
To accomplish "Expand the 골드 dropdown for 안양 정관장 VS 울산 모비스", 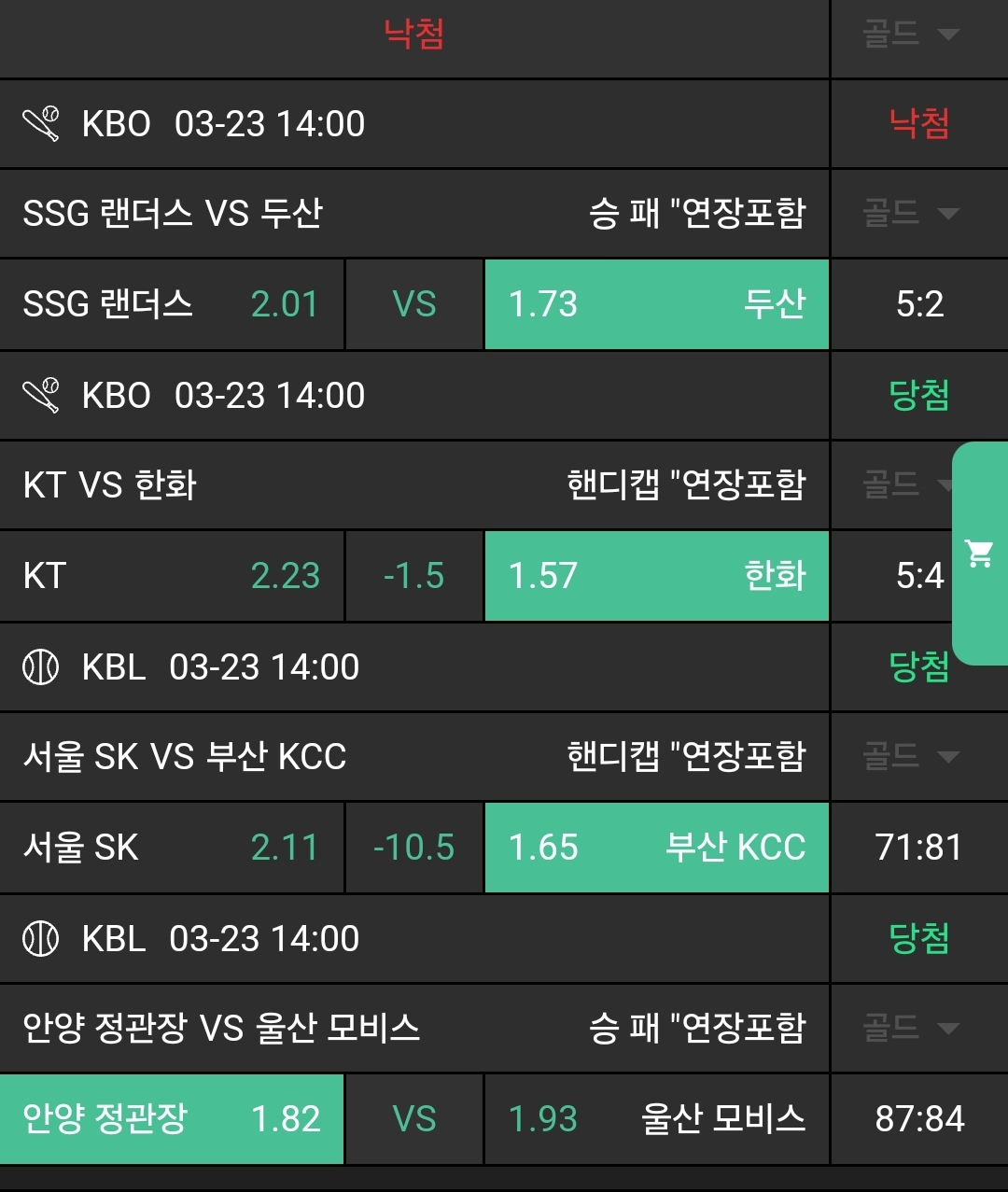I will (911, 1028).
